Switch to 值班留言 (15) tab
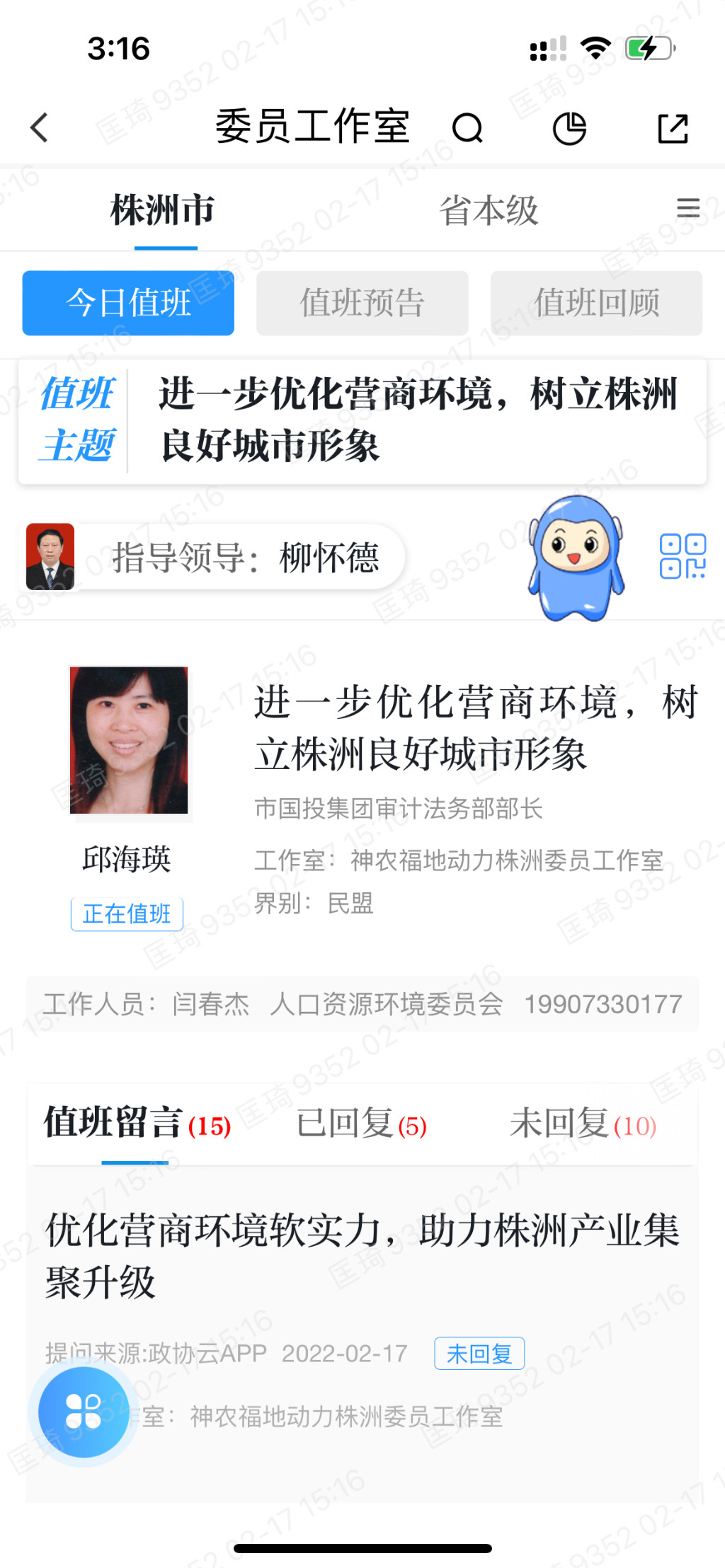 tap(137, 1124)
